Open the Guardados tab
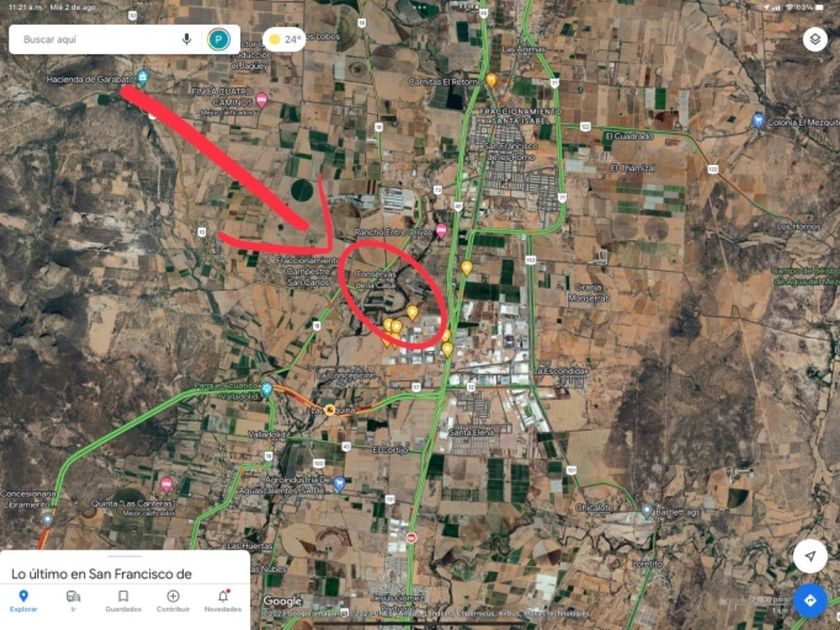The width and height of the screenshot is (840, 630). point(123,601)
